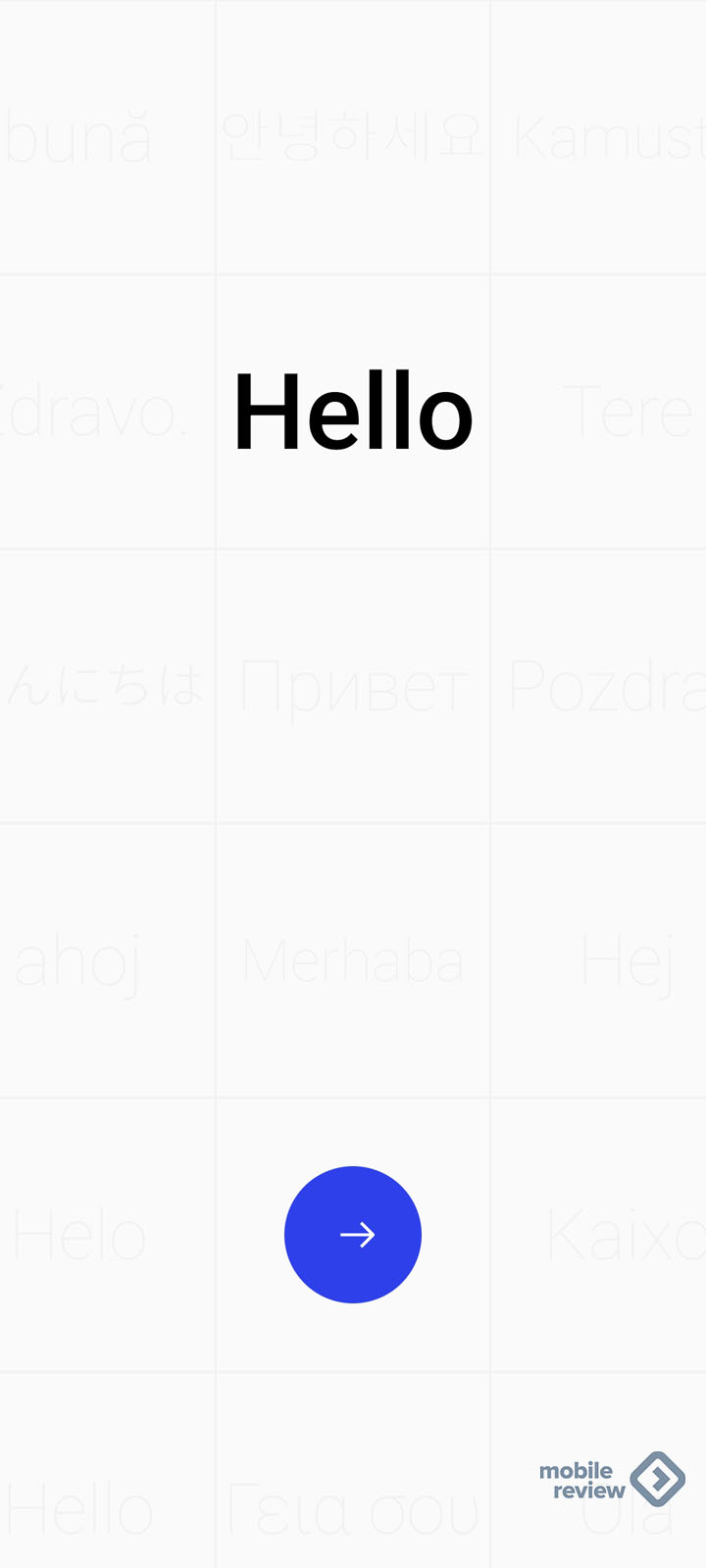Screen dimensions: 706x1568
Task: Tap the blue arrow button to continue
Action: 353,1235
